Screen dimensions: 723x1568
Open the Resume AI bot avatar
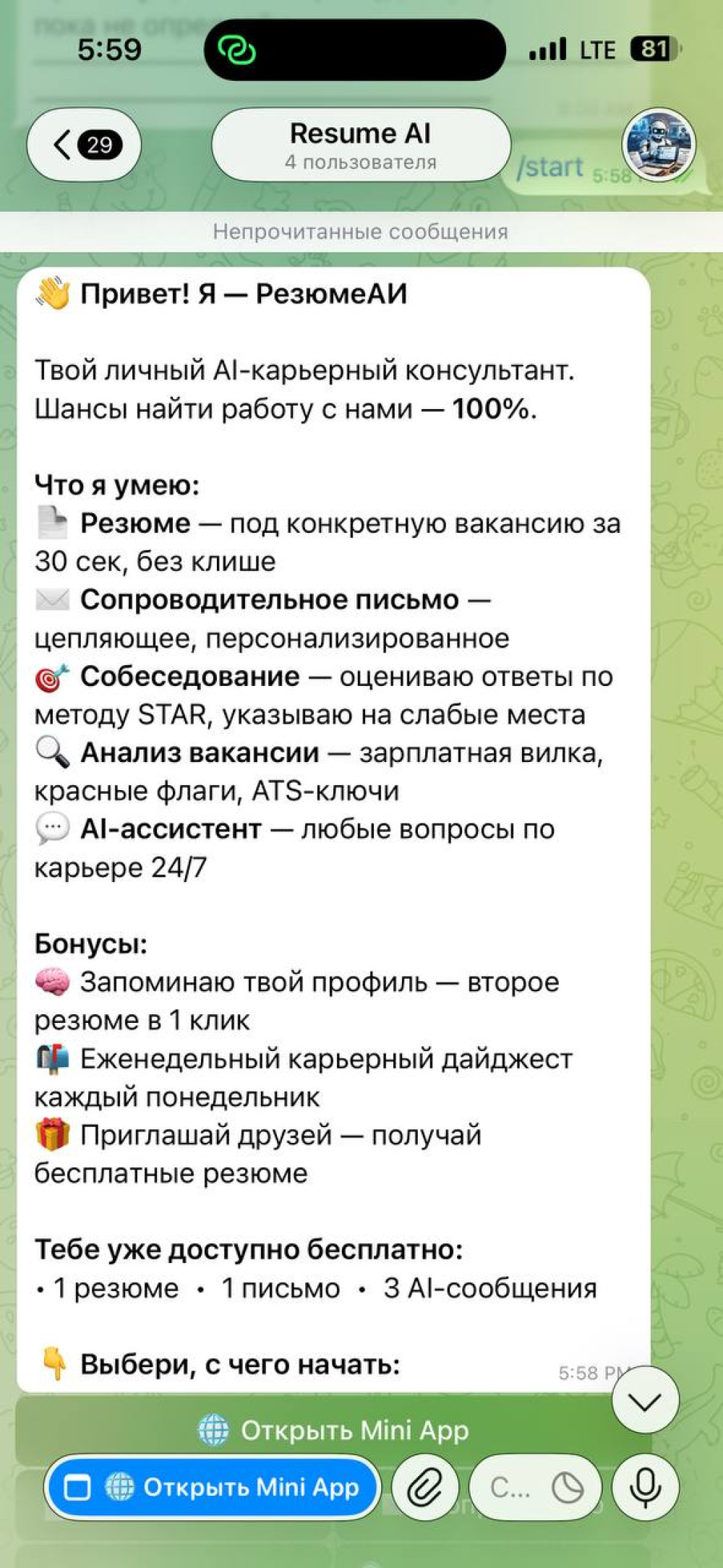coord(658,145)
